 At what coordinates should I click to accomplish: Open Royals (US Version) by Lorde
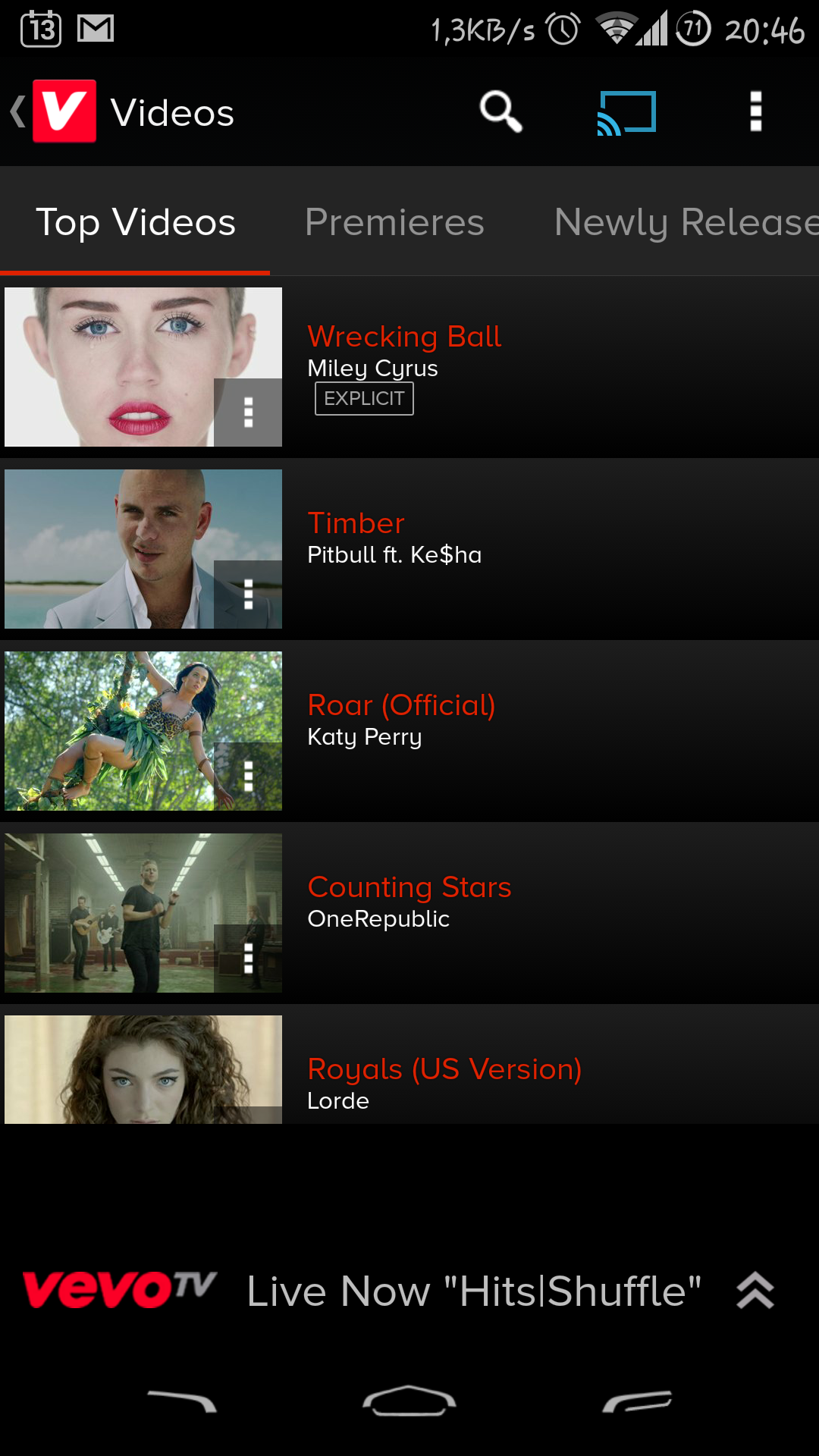(x=444, y=1070)
